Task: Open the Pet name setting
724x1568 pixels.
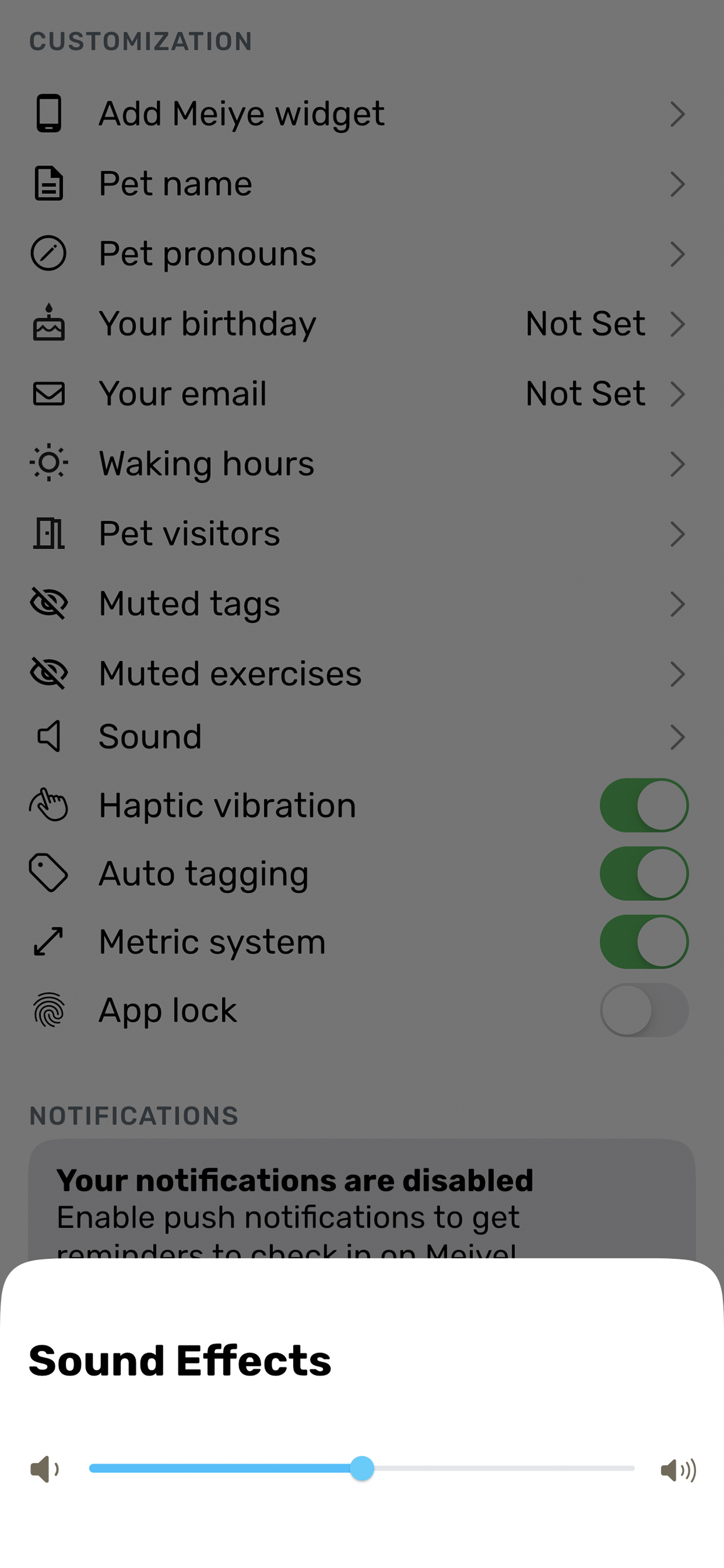Action: (x=362, y=184)
